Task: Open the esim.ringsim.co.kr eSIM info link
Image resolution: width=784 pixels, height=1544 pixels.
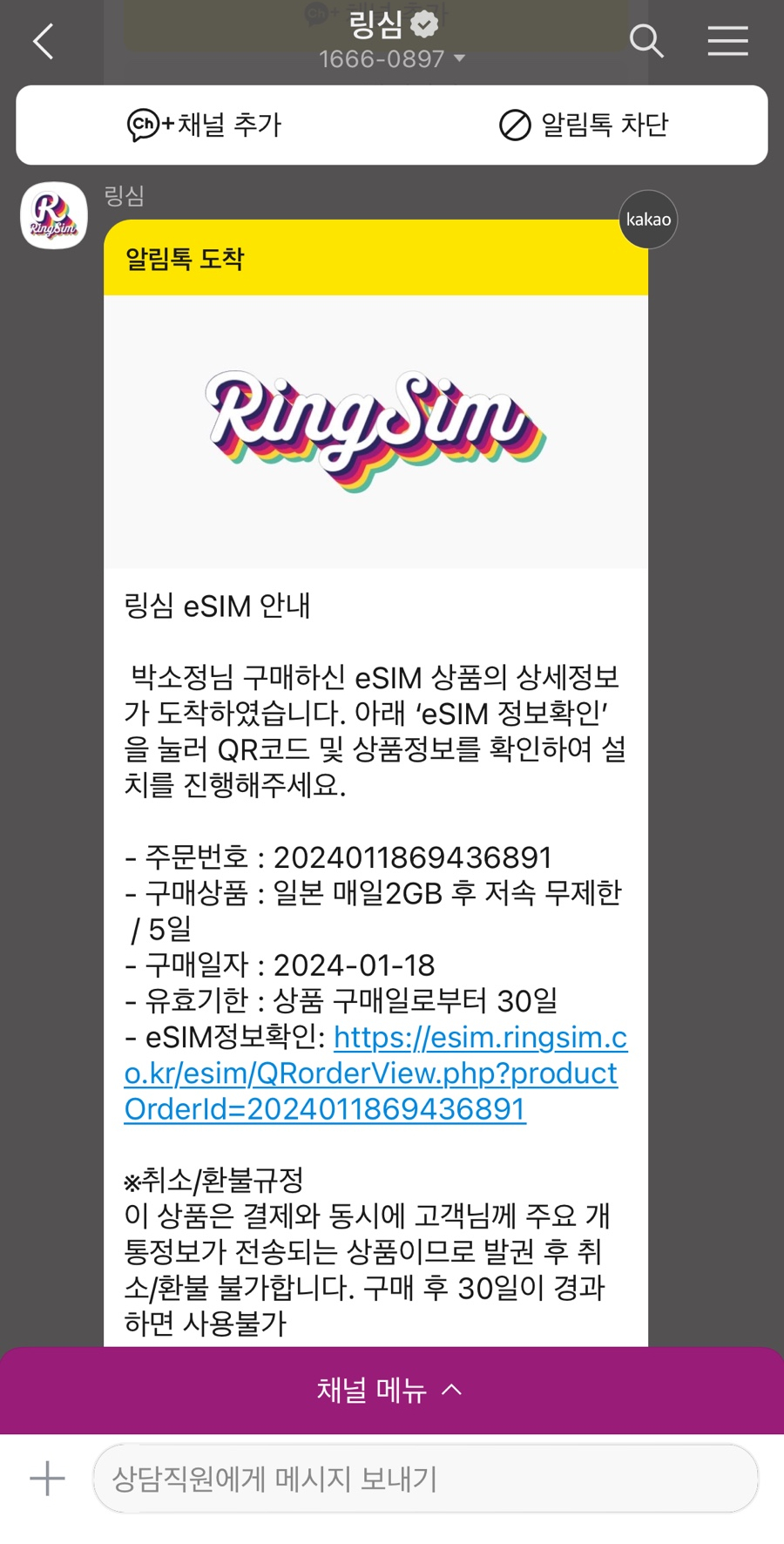Action: click(375, 1073)
